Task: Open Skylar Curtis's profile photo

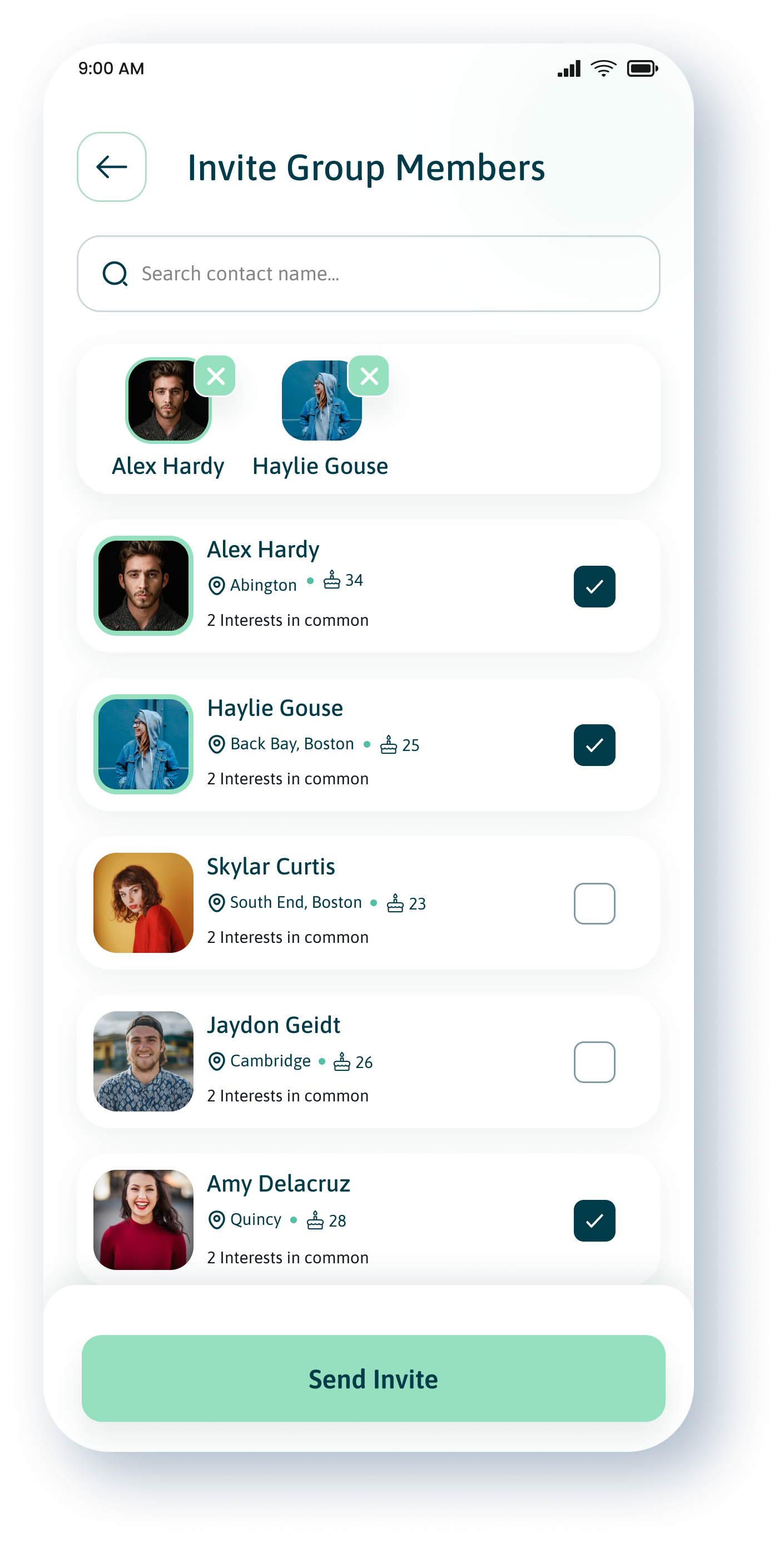Action: pos(143,903)
